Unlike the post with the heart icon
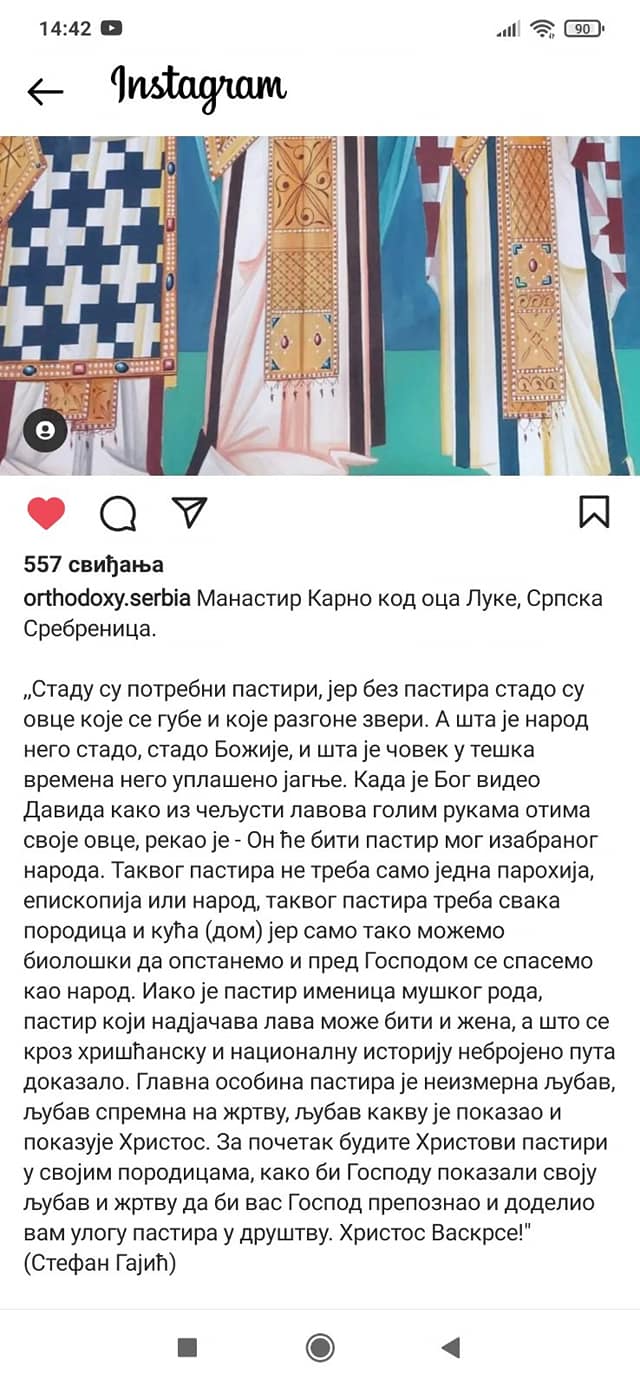Image resolution: width=640 pixels, height=1386 pixels. tap(46, 513)
